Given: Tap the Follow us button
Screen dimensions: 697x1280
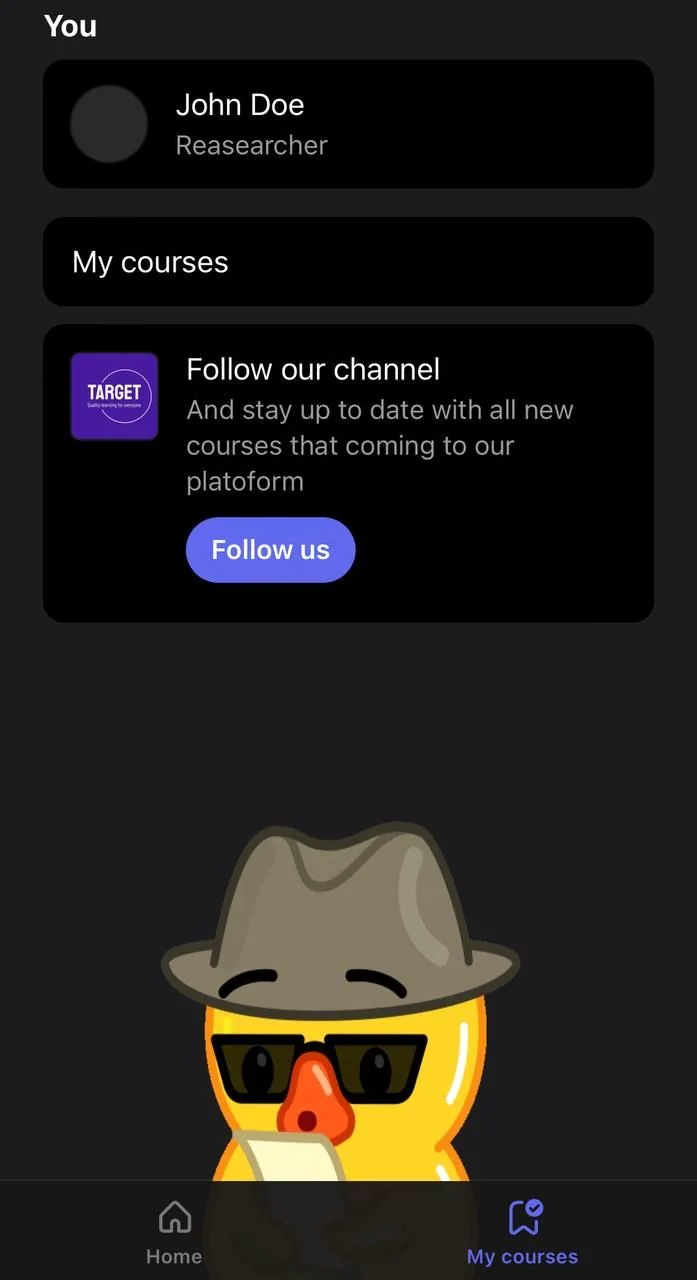Looking at the screenshot, I should pos(270,550).
